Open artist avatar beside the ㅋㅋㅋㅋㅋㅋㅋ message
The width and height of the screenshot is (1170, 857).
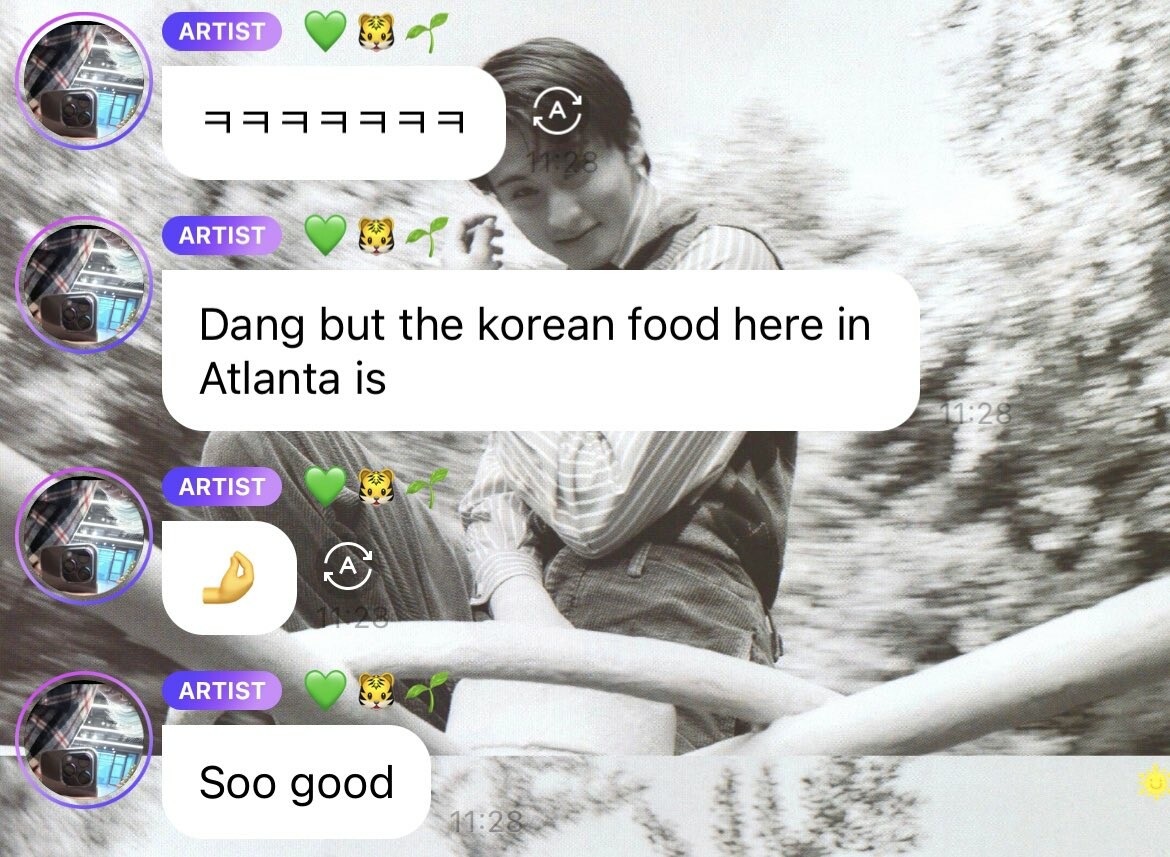point(84,80)
